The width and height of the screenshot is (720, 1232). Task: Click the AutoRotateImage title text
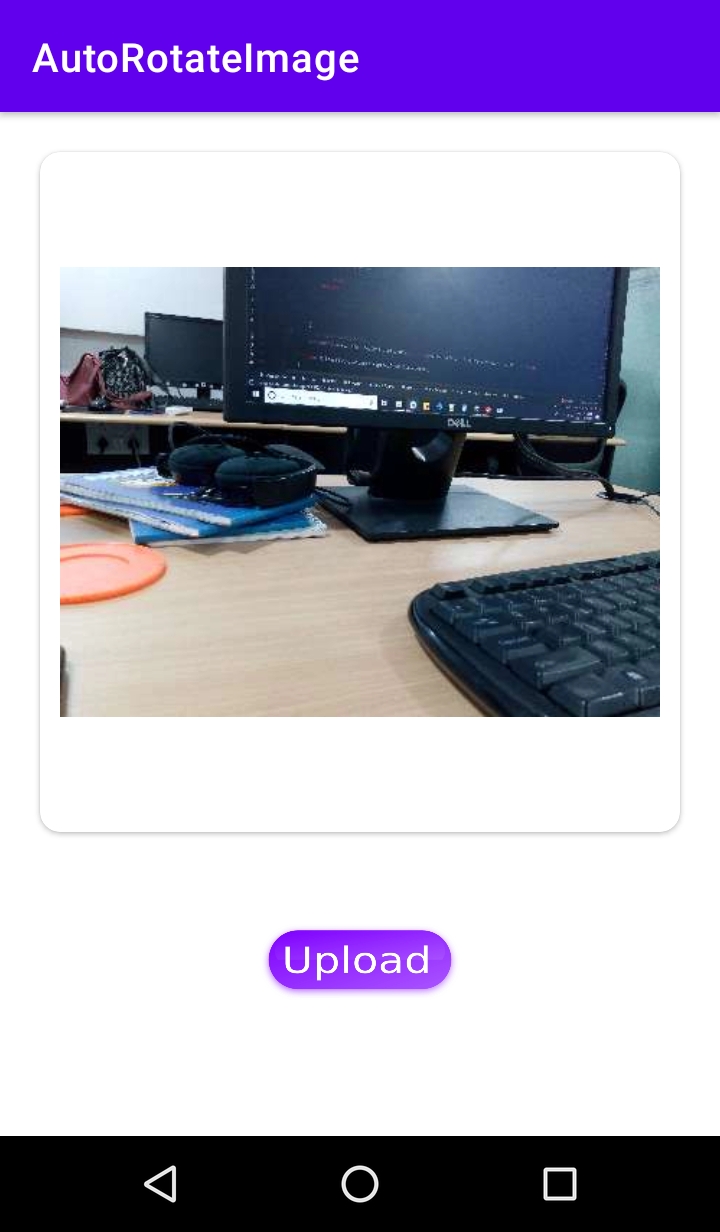196,57
